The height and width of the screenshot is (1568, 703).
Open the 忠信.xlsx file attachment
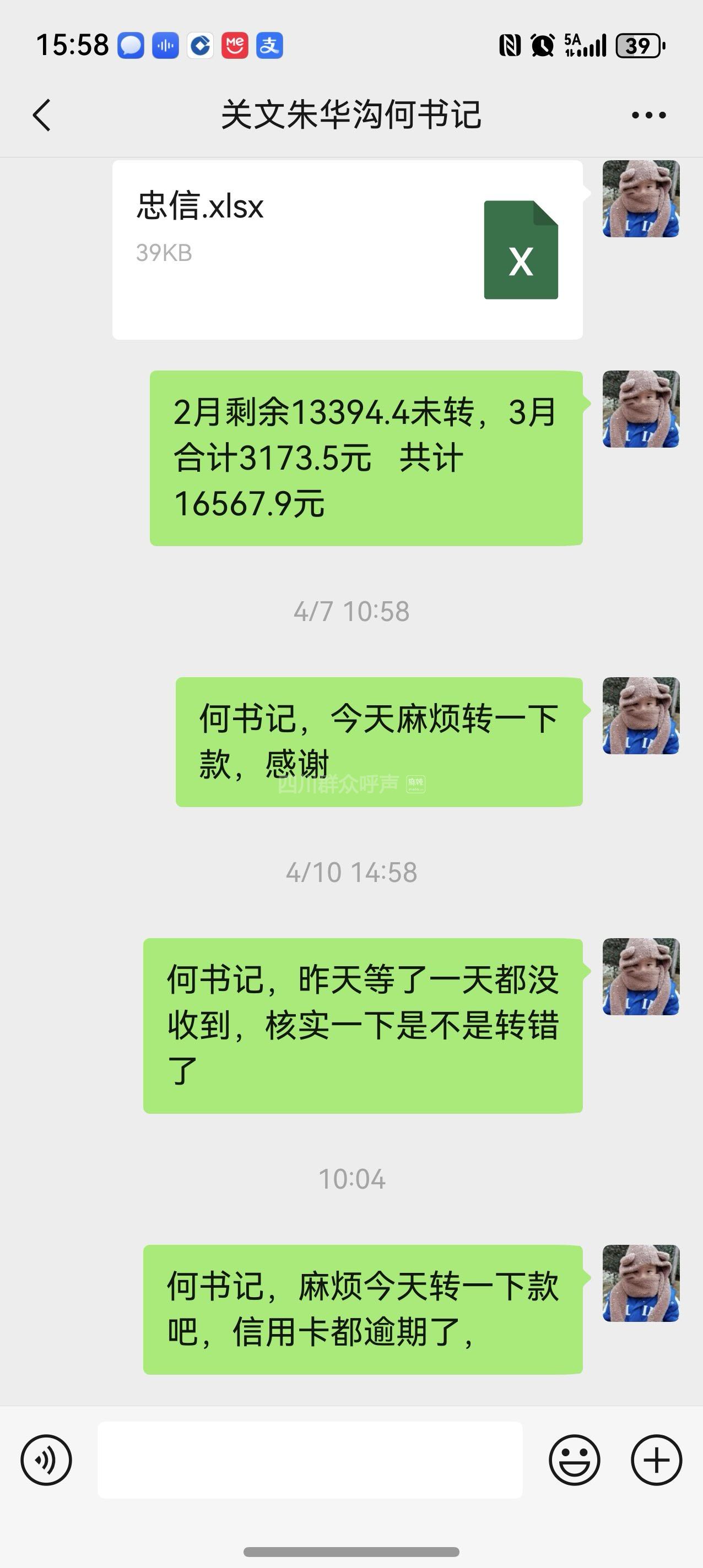[x=347, y=249]
